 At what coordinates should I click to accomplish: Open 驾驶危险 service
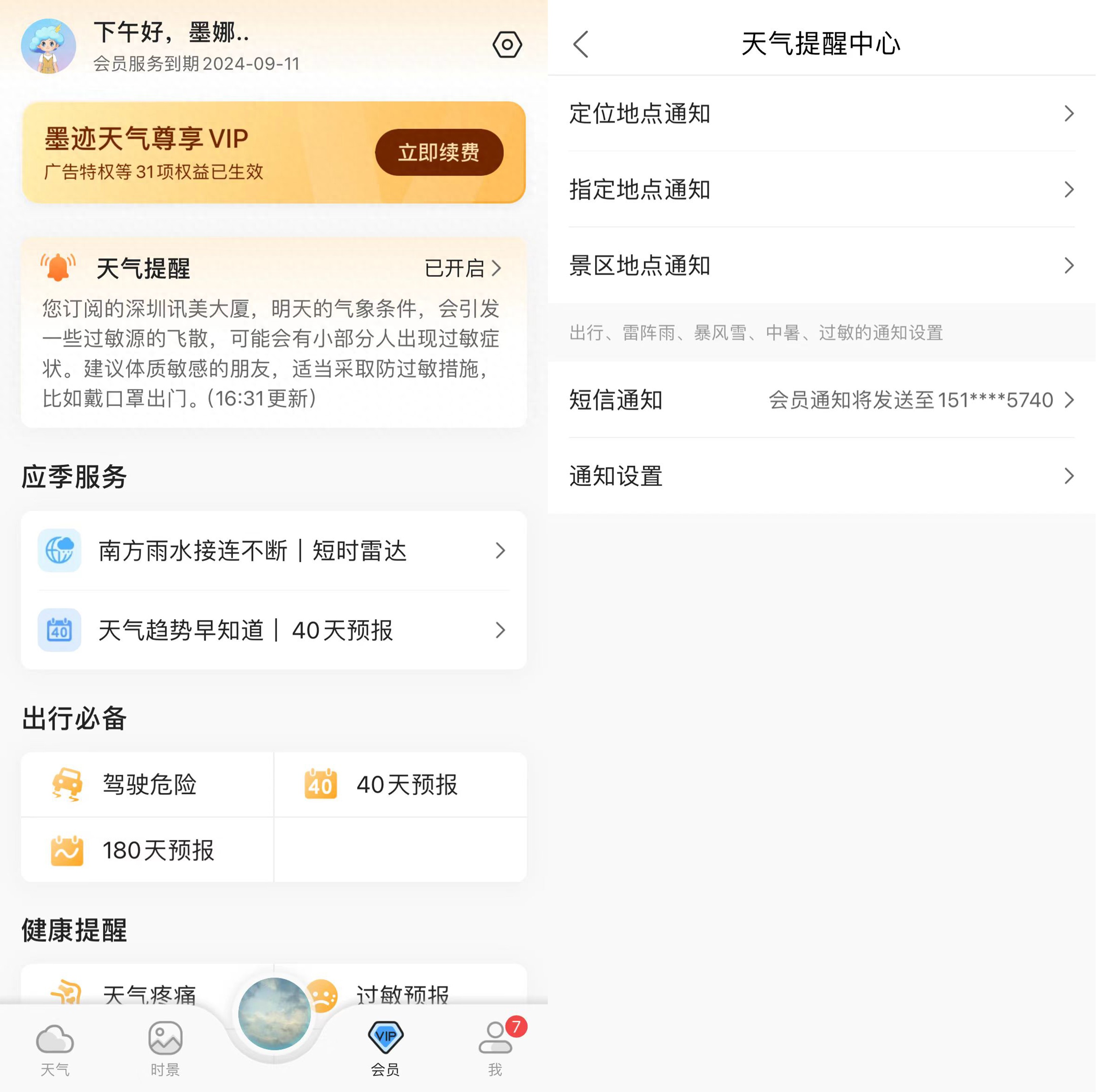click(148, 785)
